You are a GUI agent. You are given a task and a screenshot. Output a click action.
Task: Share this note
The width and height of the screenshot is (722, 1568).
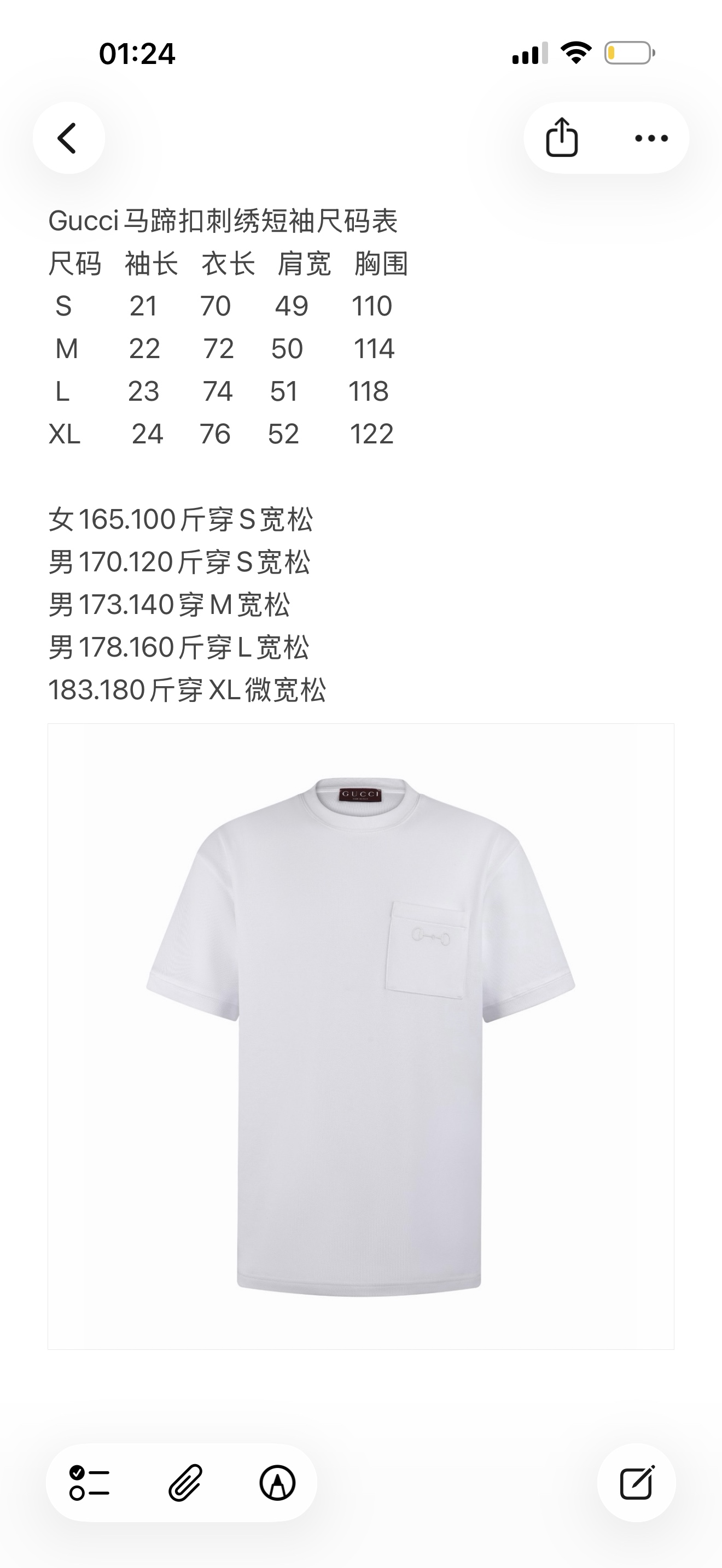[561, 138]
